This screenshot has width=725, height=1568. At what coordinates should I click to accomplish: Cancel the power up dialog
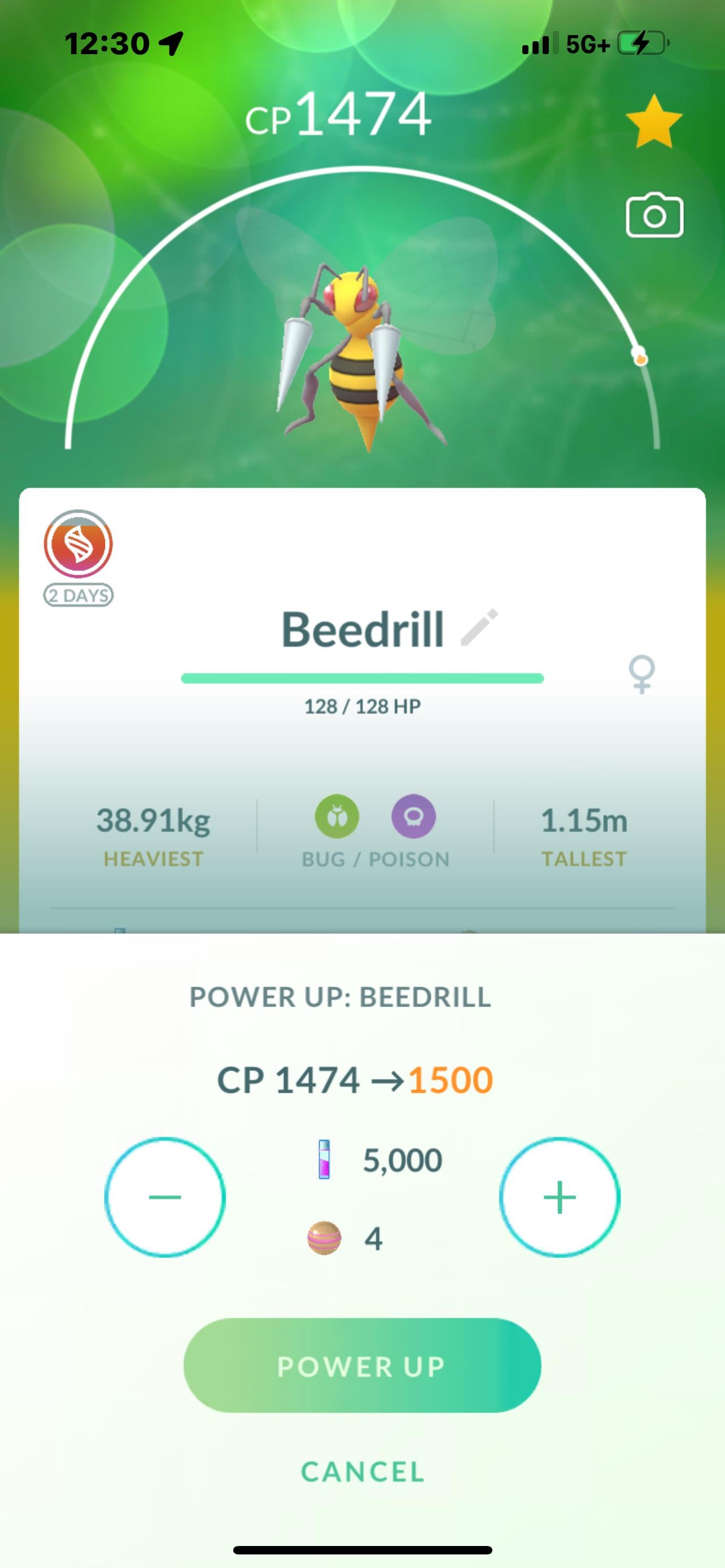[x=362, y=1472]
